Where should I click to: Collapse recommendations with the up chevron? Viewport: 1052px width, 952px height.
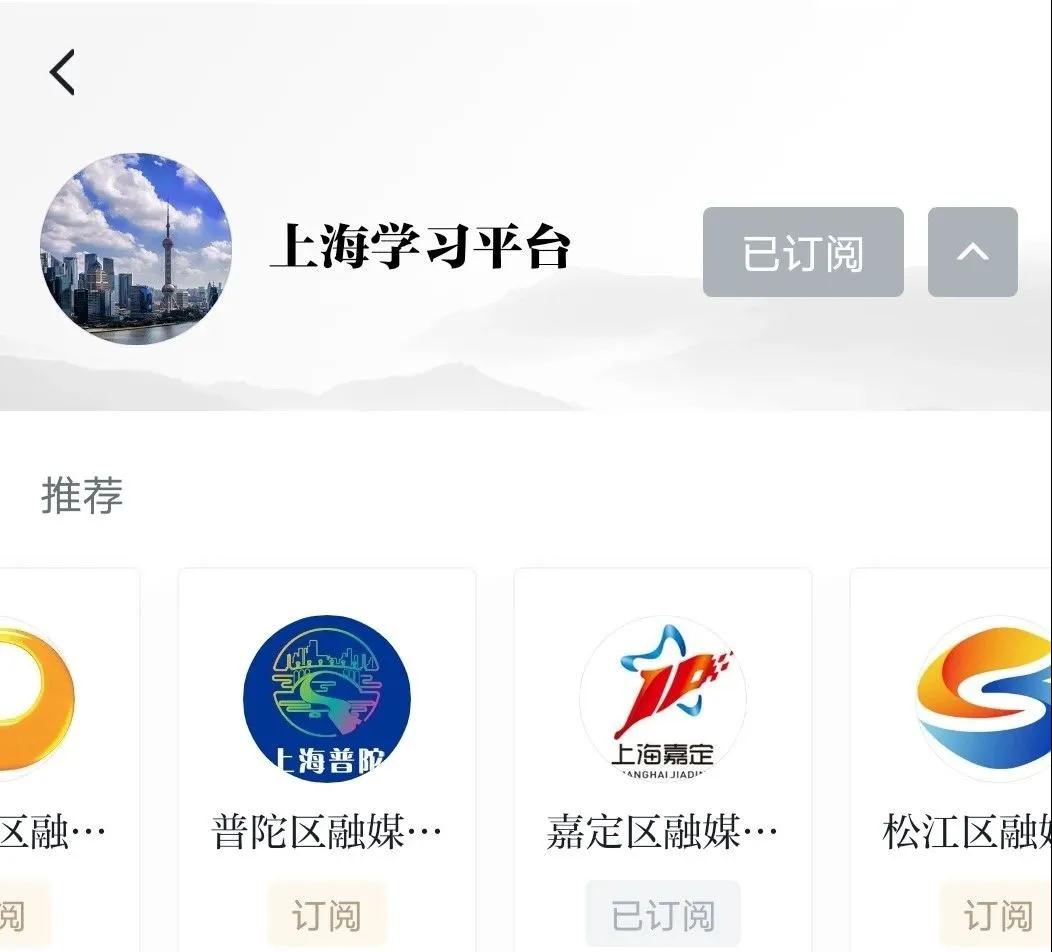(x=972, y=253)
